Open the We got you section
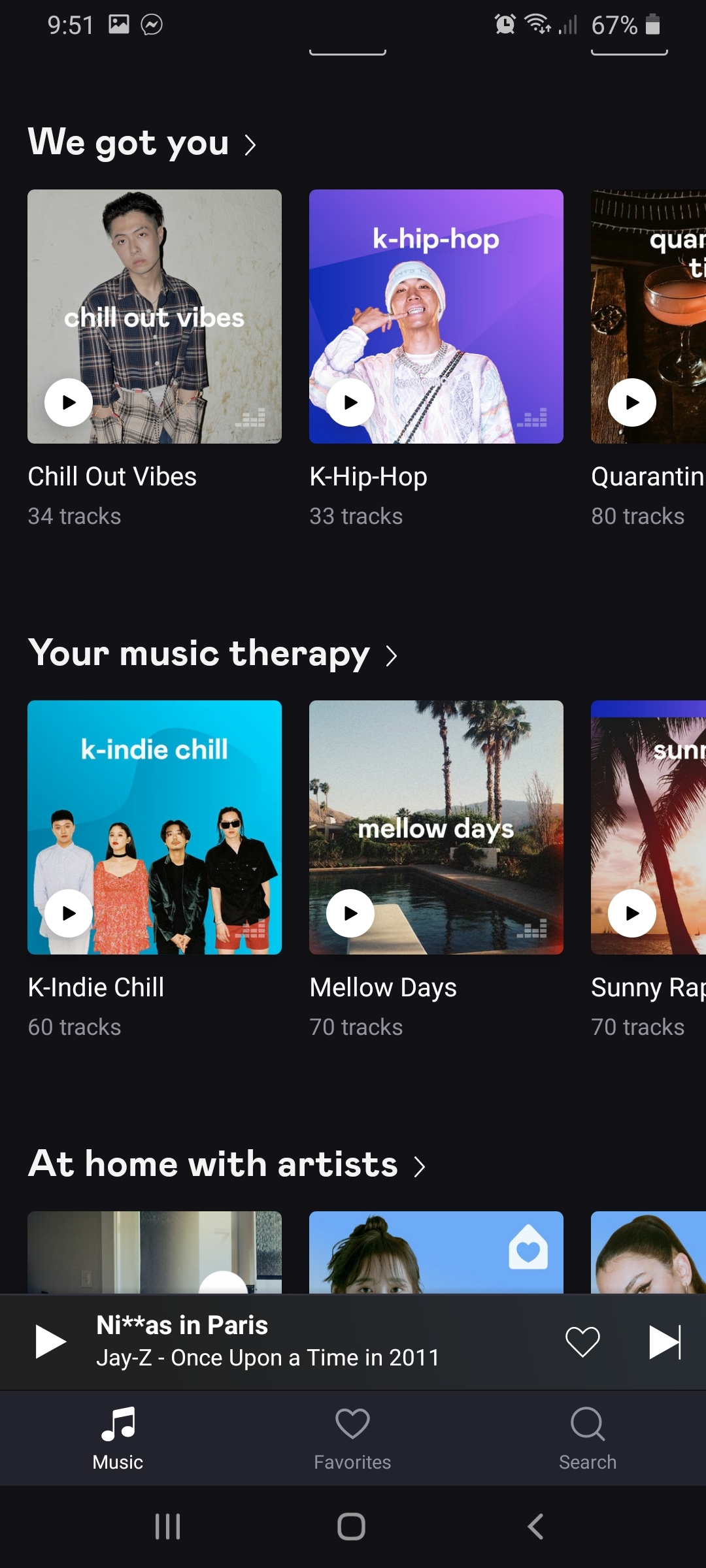706x1568 pixels. coord(142,142)
